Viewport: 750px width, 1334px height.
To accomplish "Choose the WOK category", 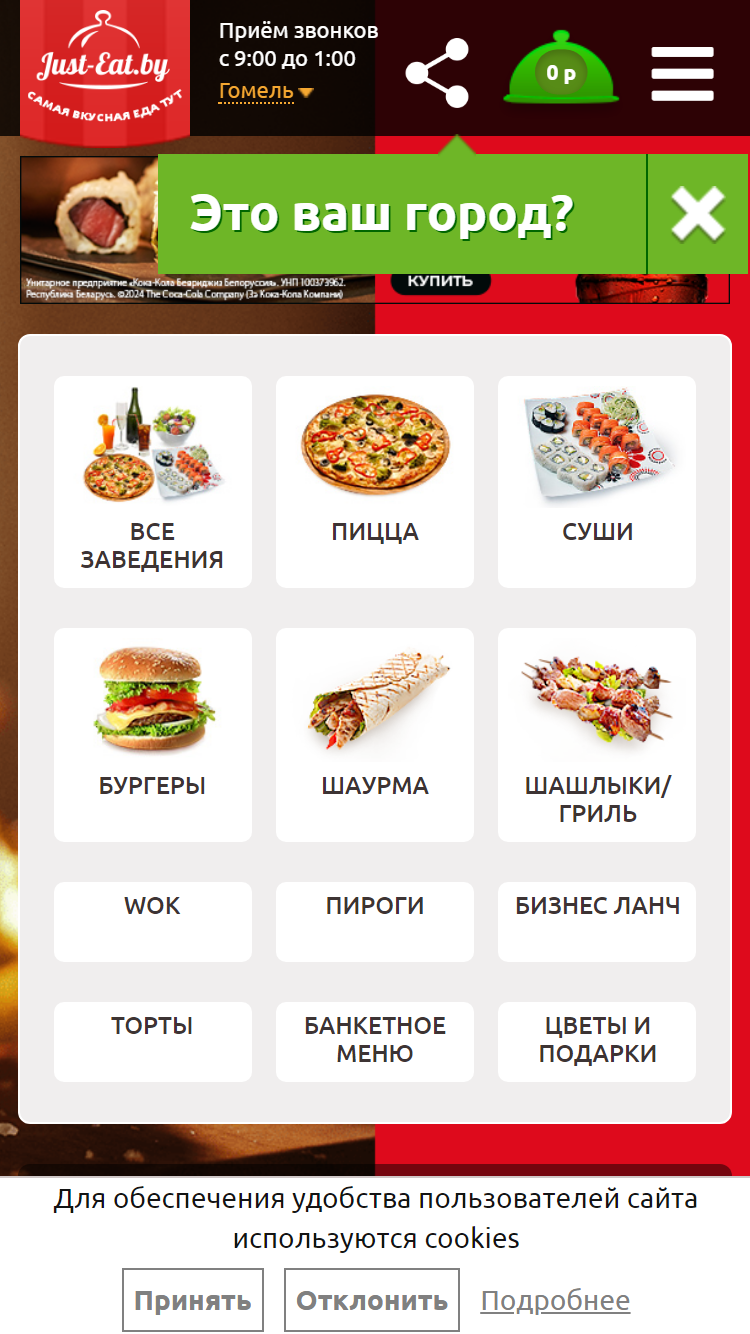I will coord(153,922).
